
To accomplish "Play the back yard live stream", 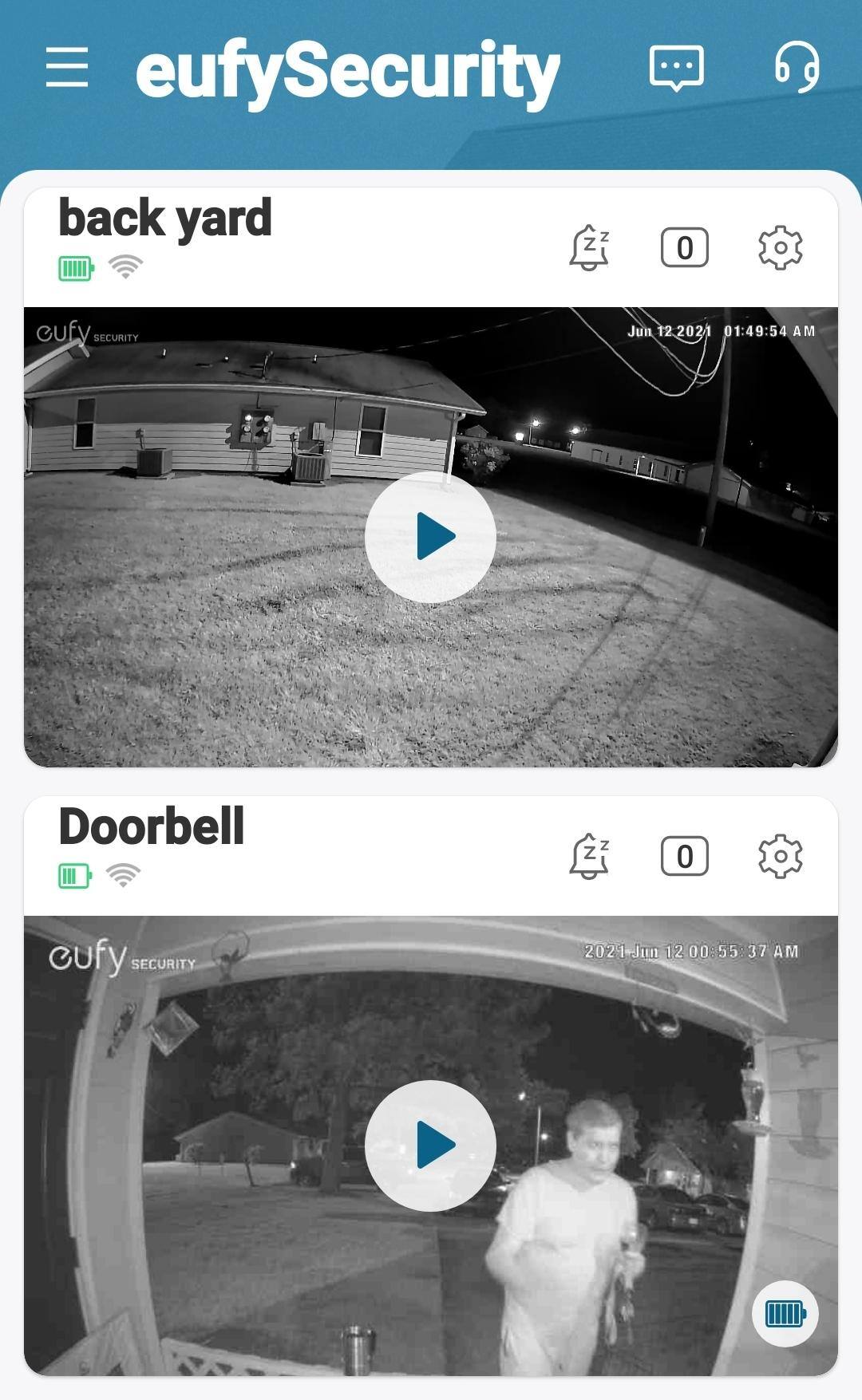I will point(431,537).
